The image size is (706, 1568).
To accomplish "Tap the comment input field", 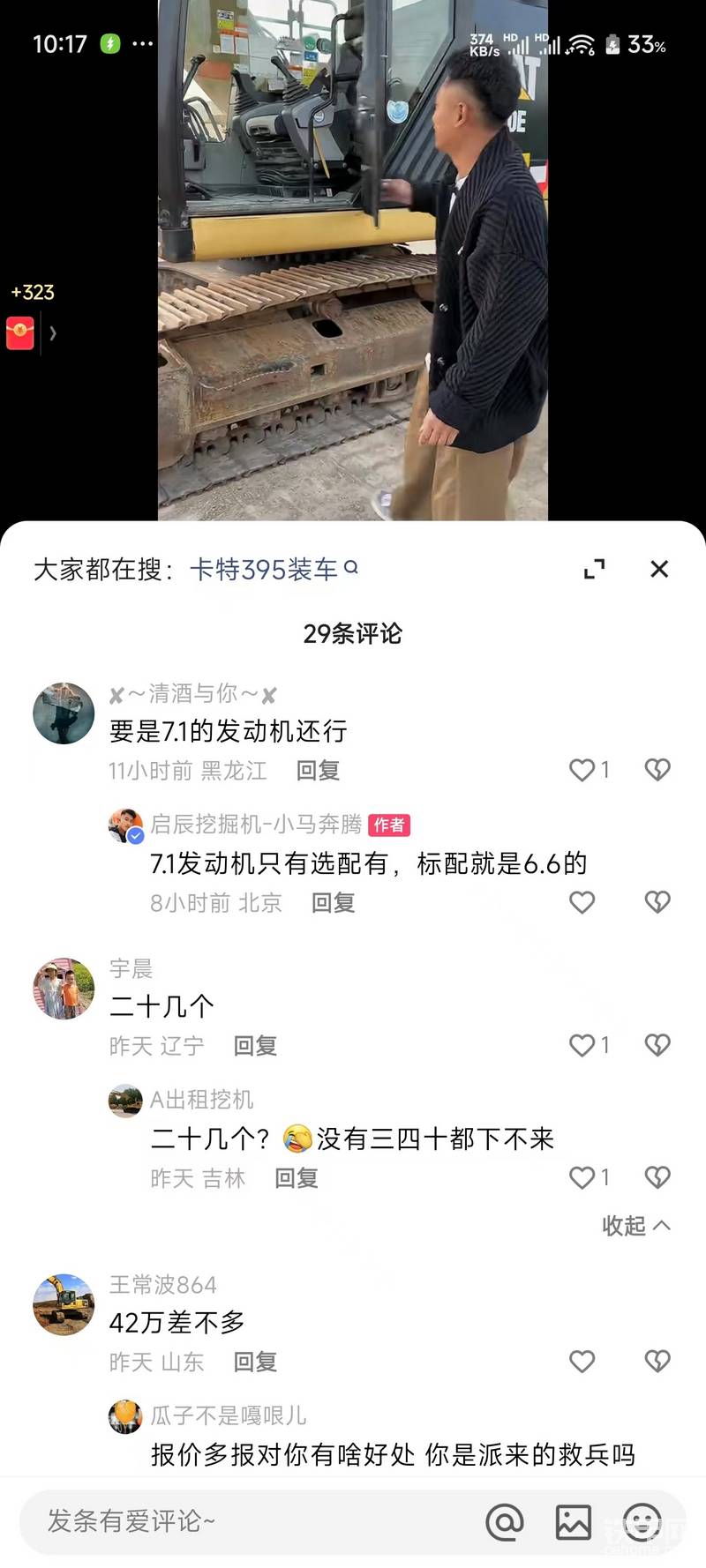I will 247,1520.
